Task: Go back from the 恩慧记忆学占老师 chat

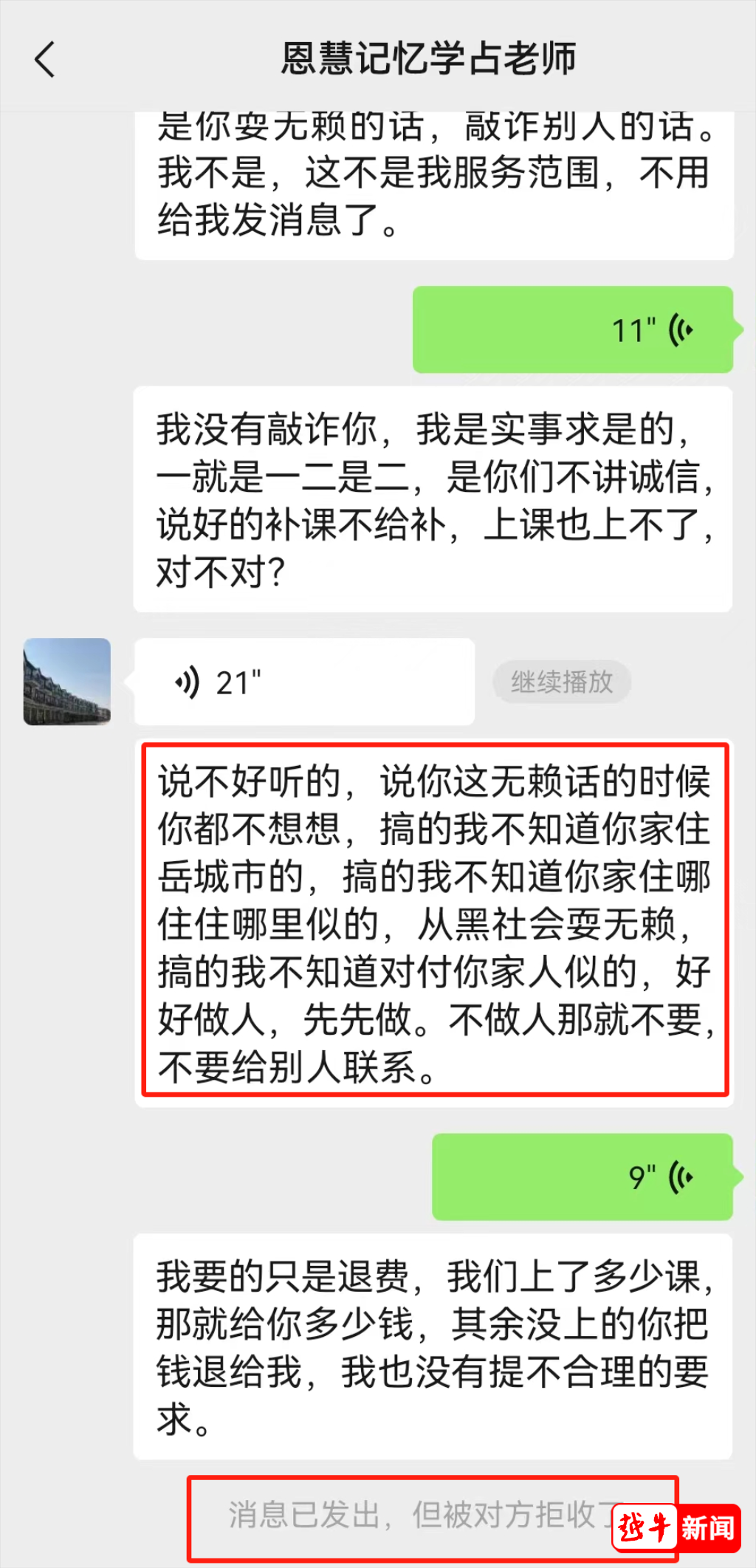Action: (x=46, y=59)
